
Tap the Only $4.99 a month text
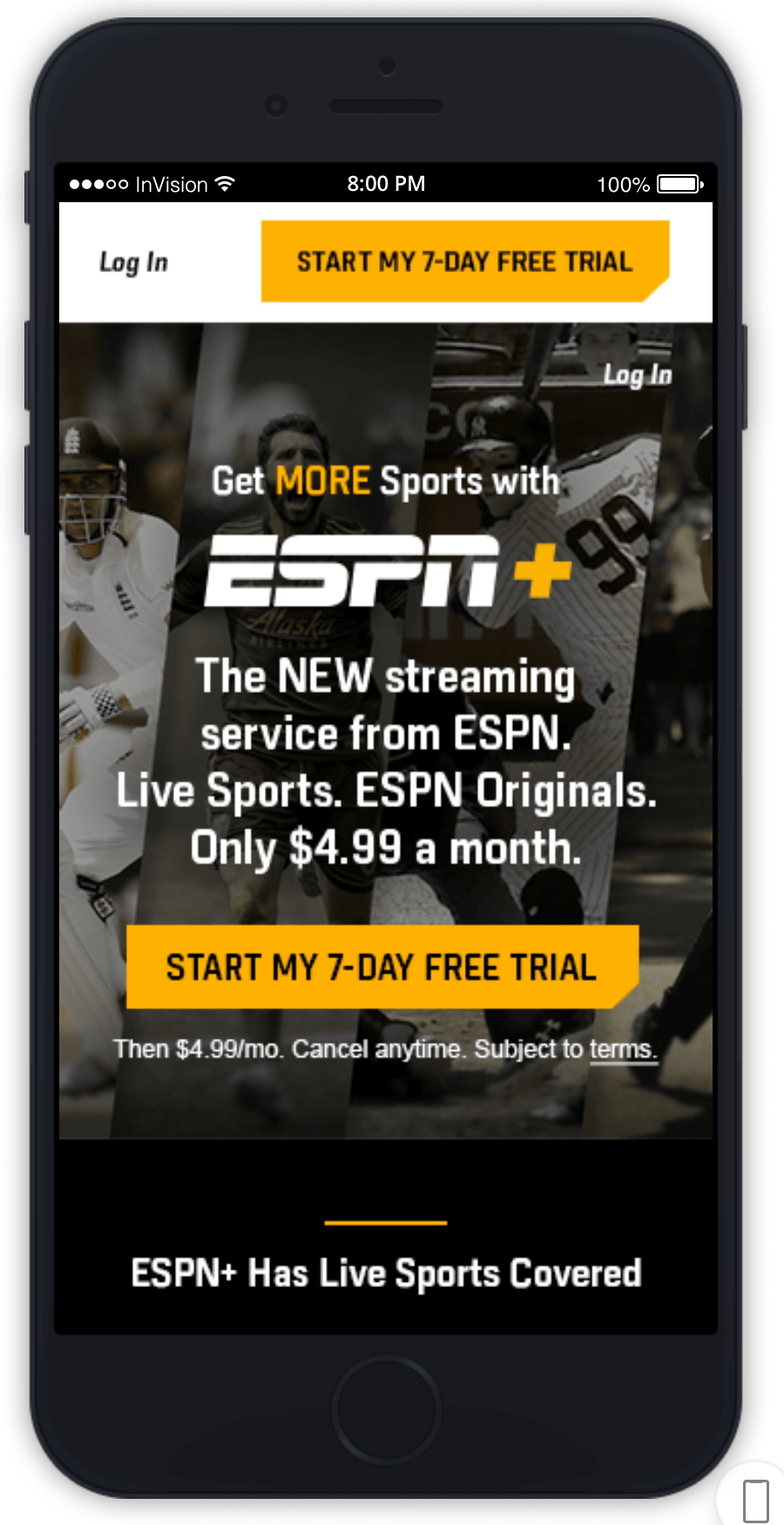pos(385,846)
